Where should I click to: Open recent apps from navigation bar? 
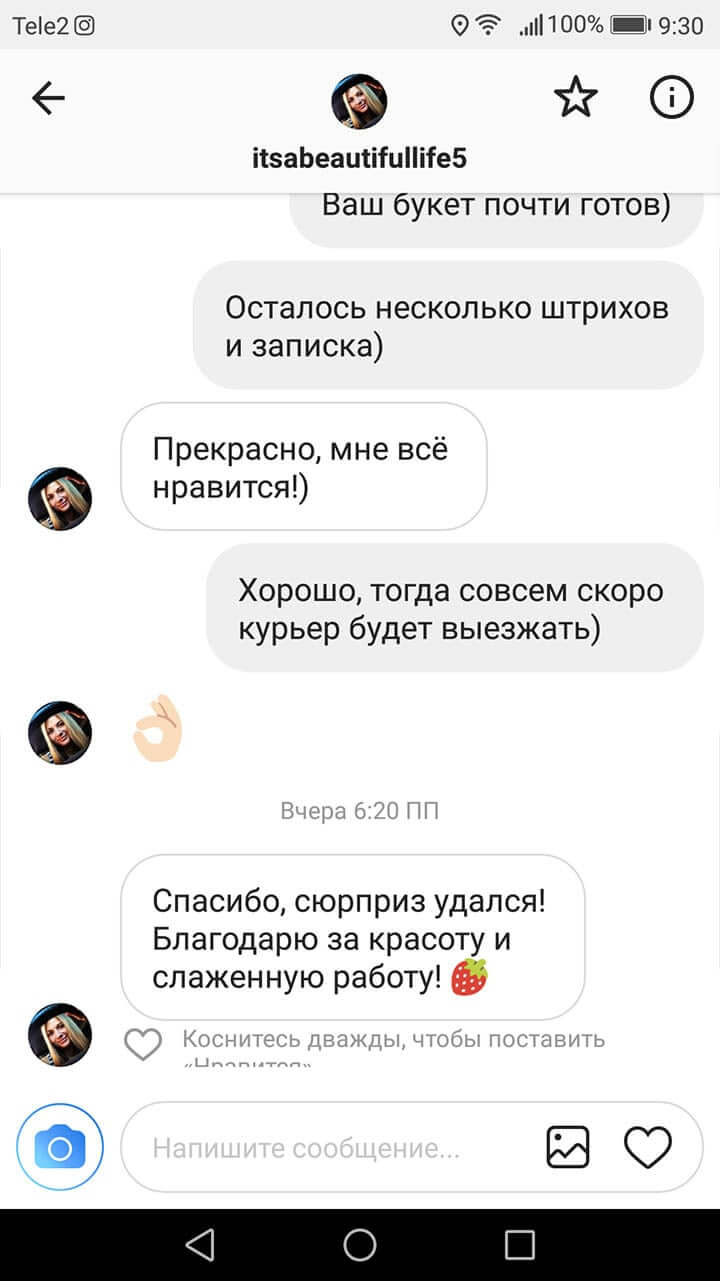coord(520,1244)
